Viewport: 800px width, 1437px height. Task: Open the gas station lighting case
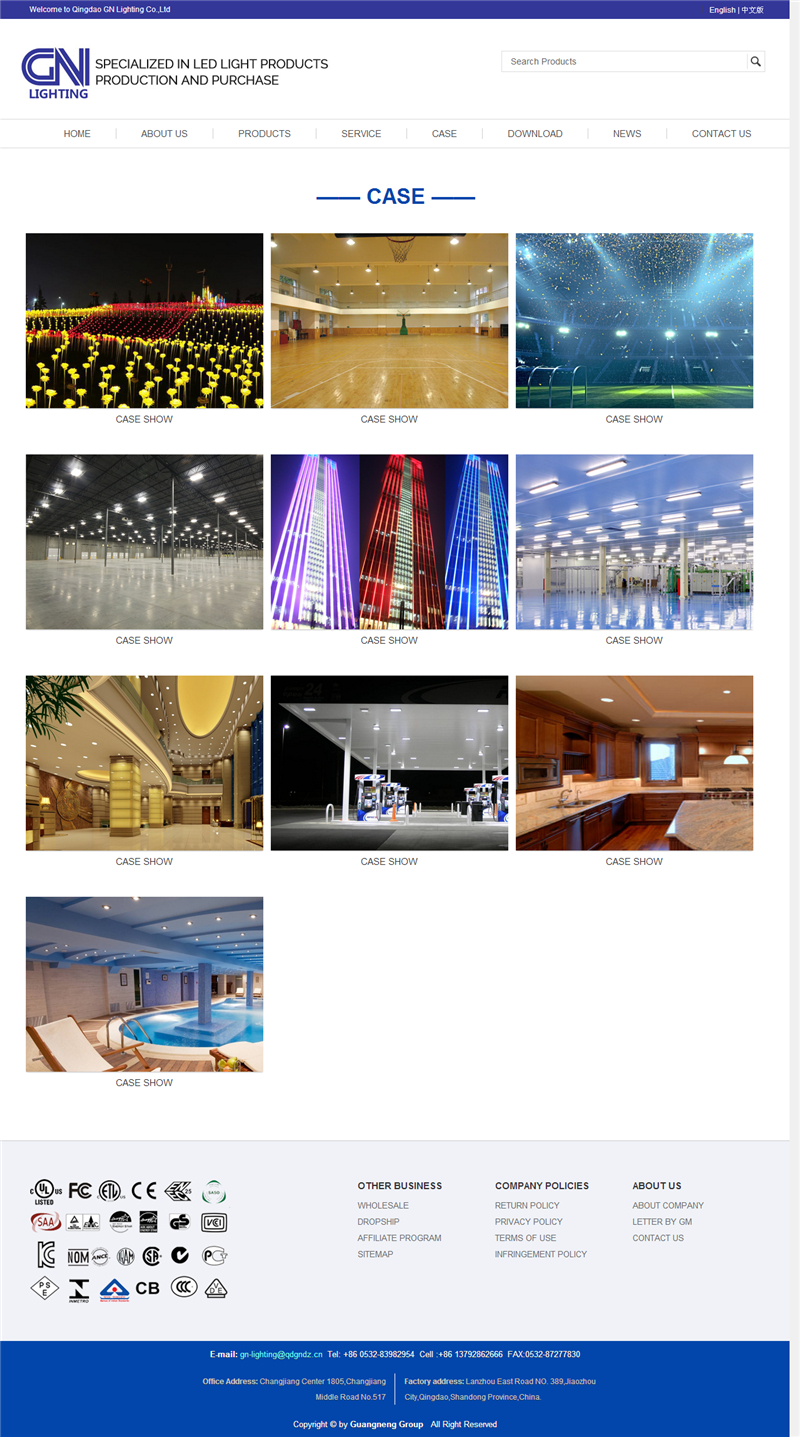click(x=389, y=763)
